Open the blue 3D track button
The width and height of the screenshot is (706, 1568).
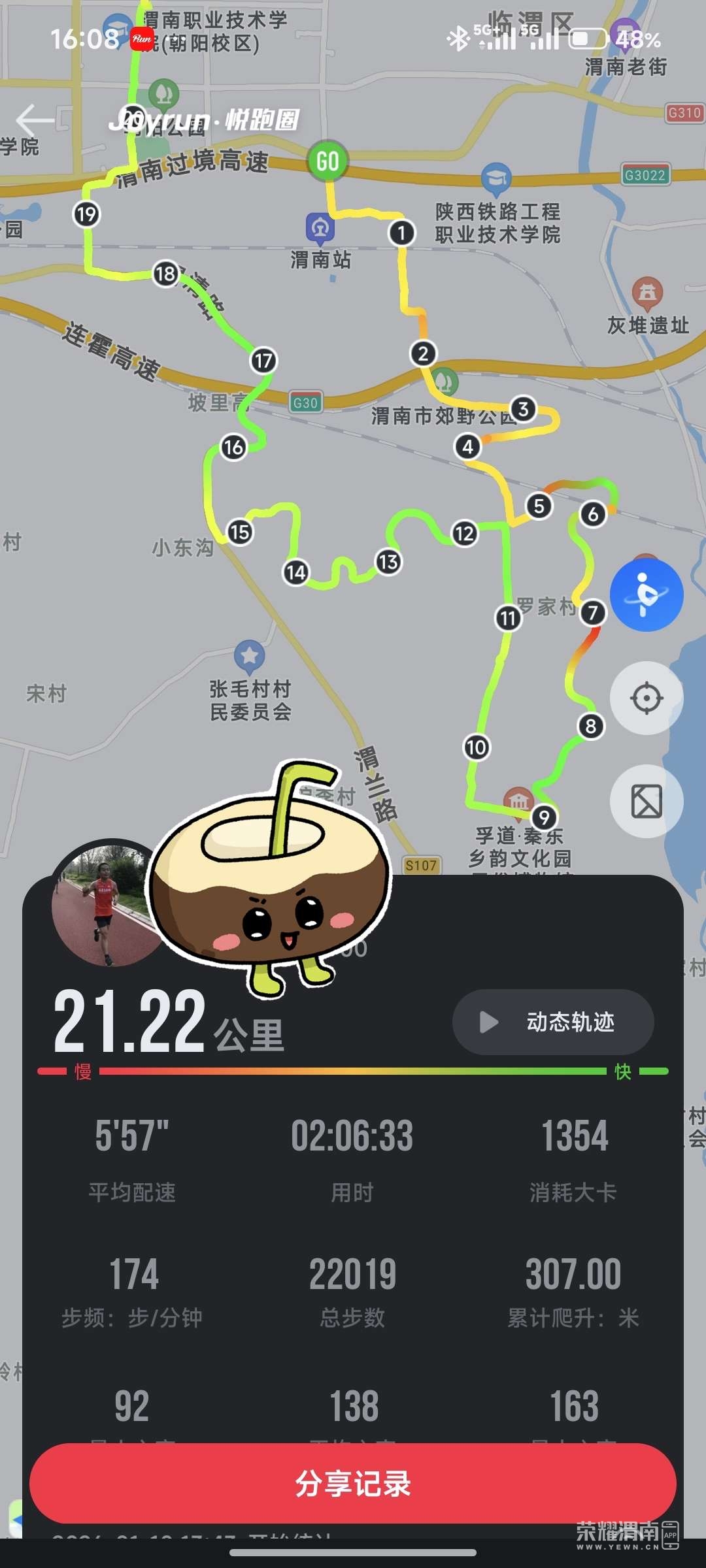coord(646,595)
